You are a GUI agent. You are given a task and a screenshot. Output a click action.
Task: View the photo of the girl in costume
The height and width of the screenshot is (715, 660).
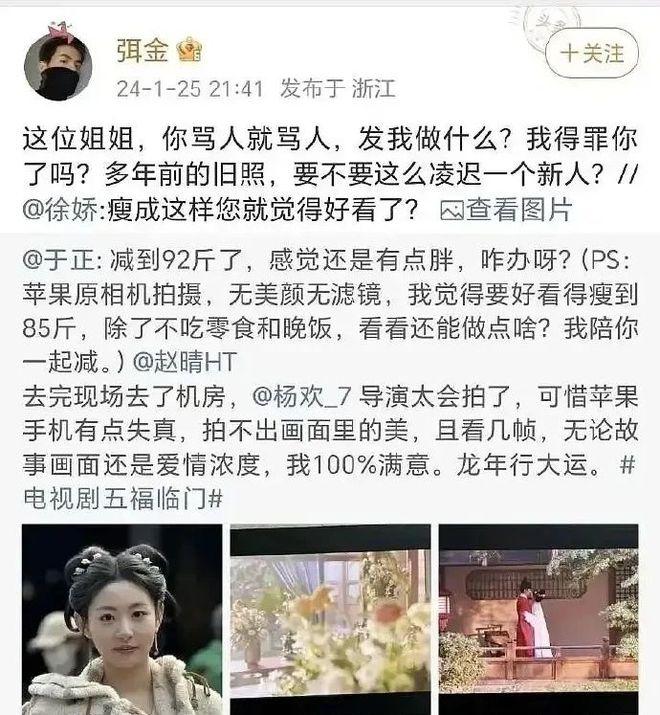tap(122, 620)
